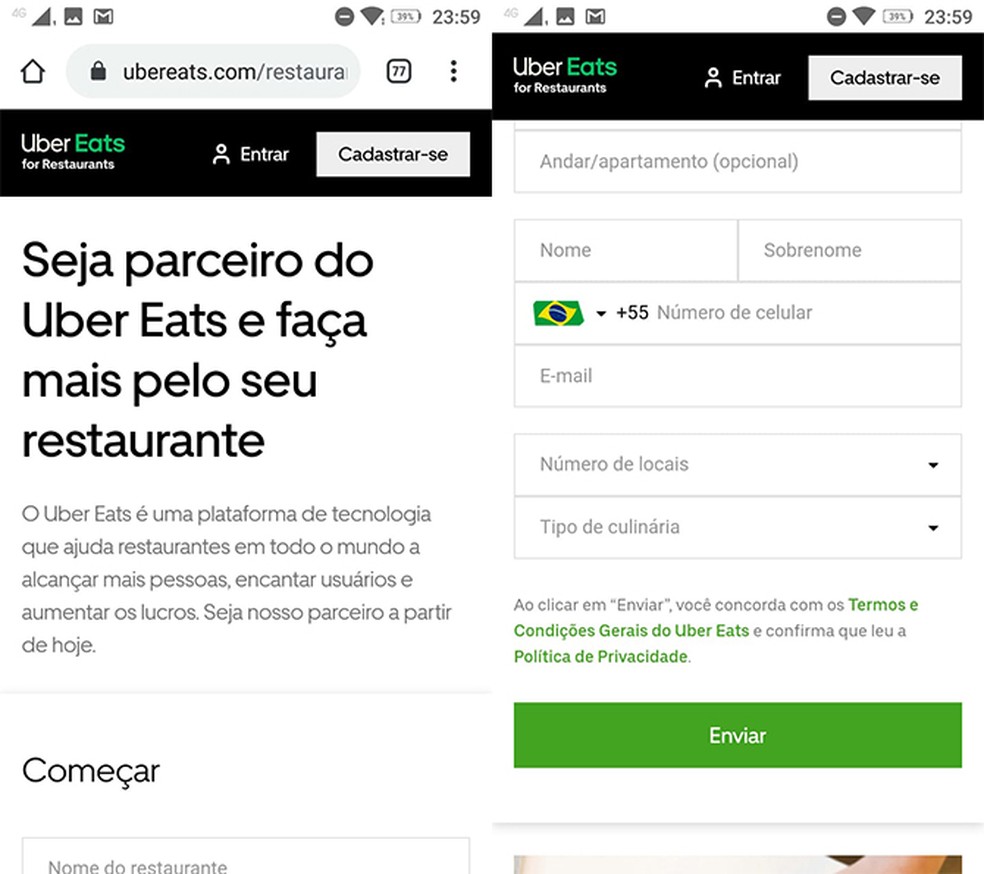Open the Brazil flag country code picker
The width and height of the screenshot is (984, 874).
(570, 313)
